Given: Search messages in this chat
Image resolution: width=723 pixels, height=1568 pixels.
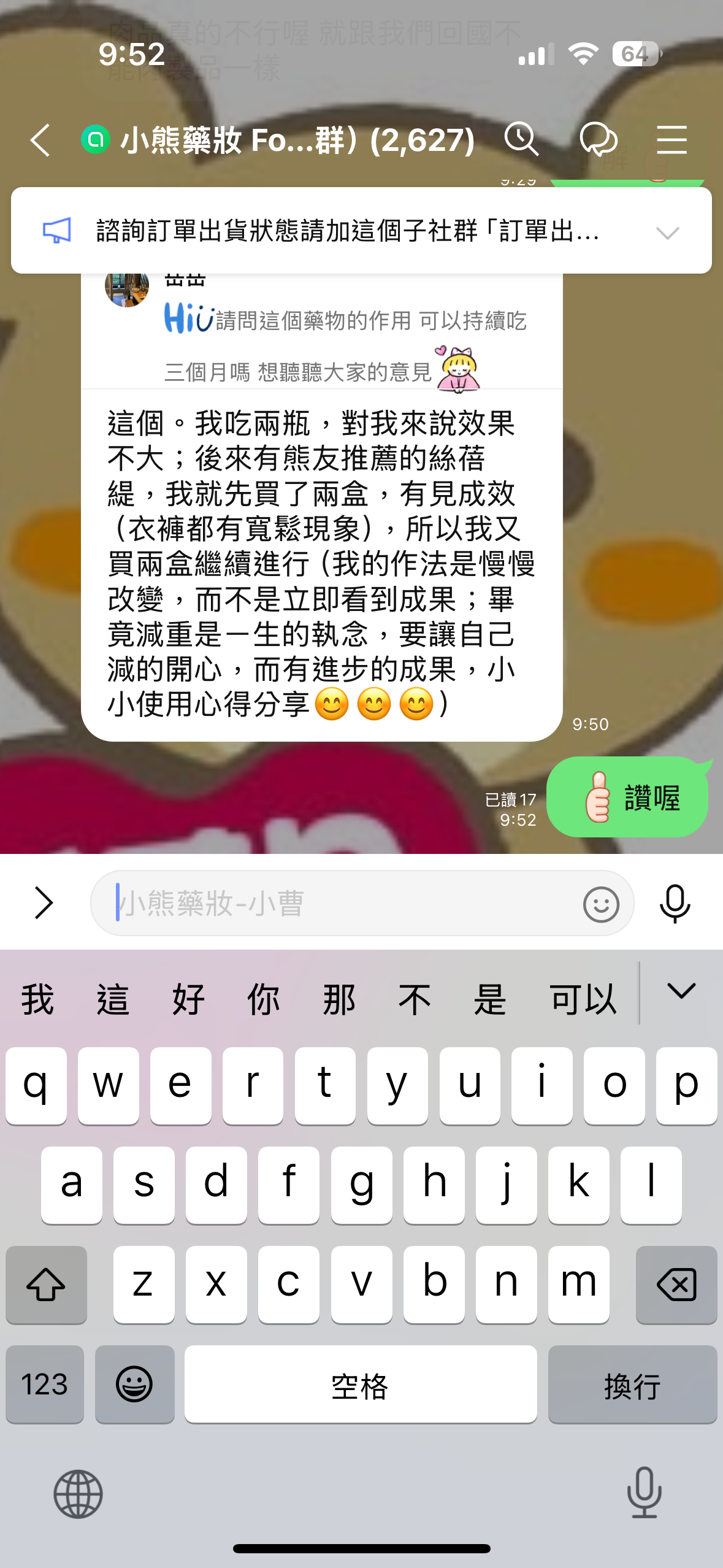Looking at the screenshot, I should coord(521,139).
